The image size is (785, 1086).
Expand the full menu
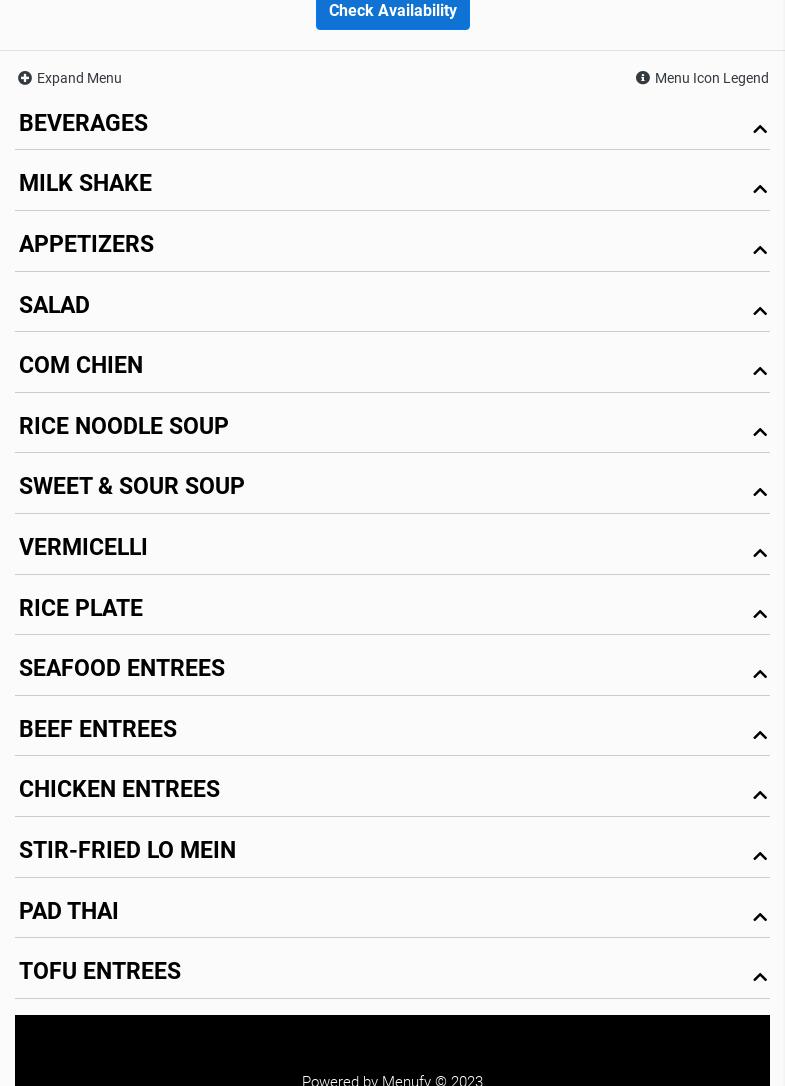point(70,78)
